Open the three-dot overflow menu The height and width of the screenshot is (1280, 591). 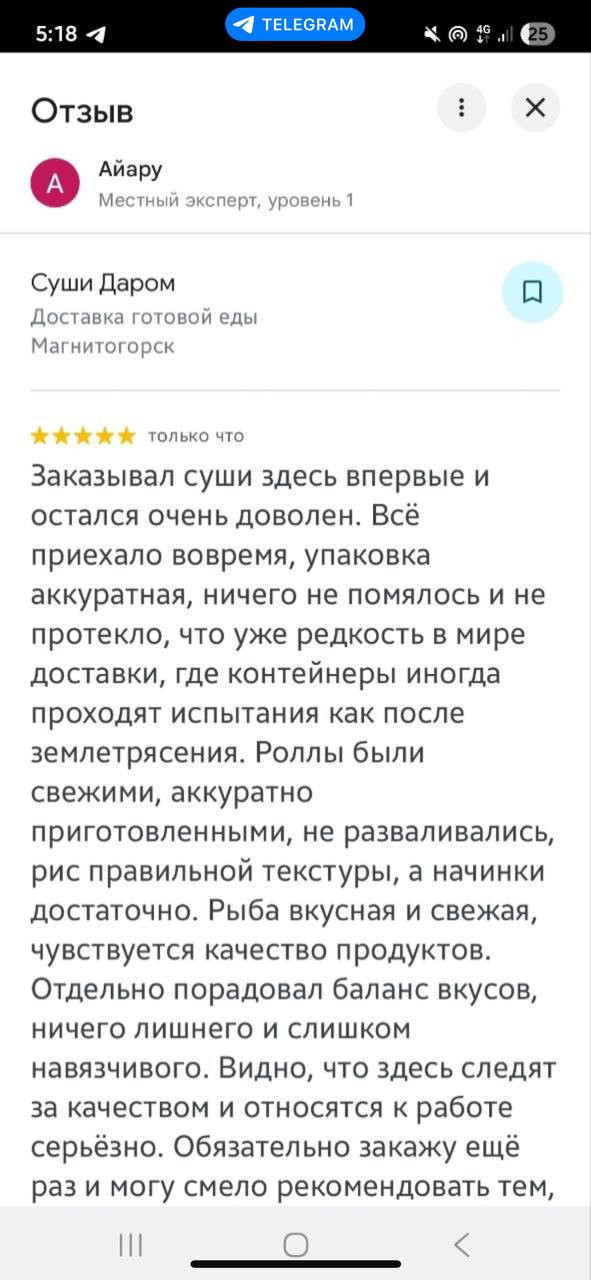tap(462, 108)
